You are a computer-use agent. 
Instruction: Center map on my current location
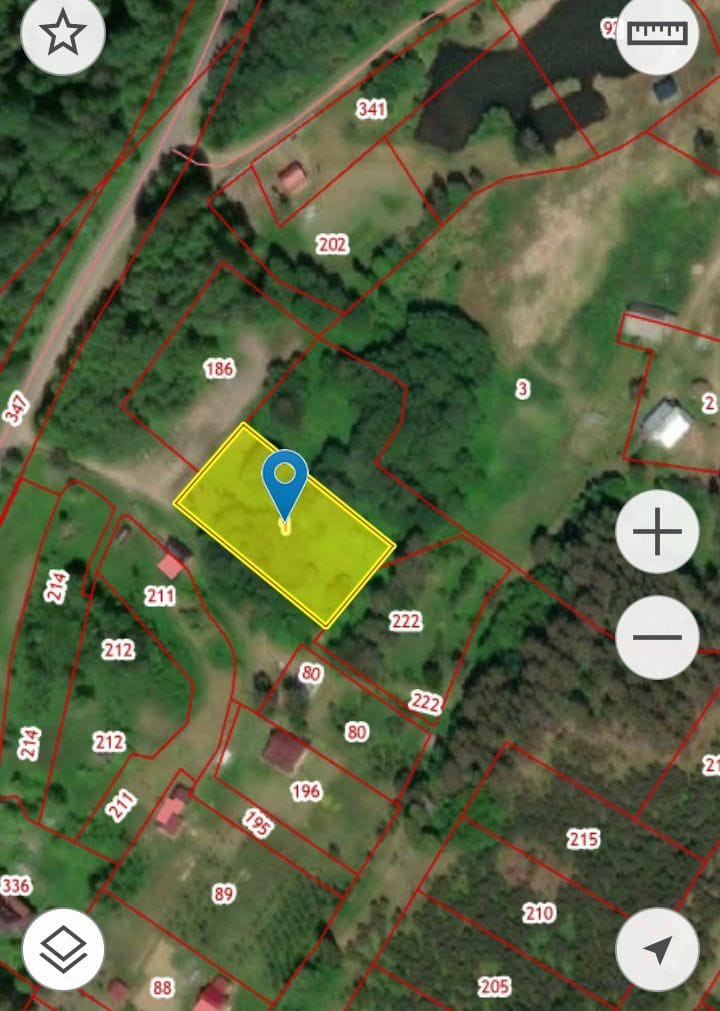point(657,949)
